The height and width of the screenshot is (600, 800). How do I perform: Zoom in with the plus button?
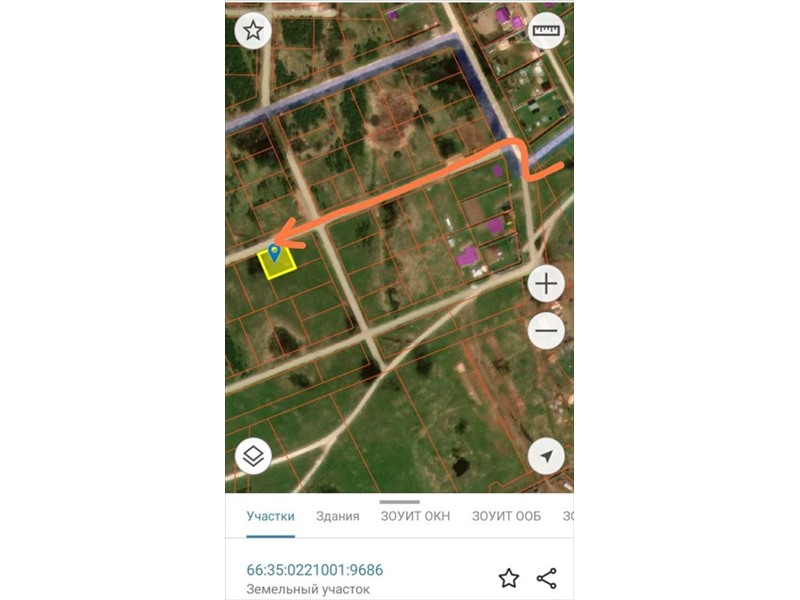pos(546,284)
